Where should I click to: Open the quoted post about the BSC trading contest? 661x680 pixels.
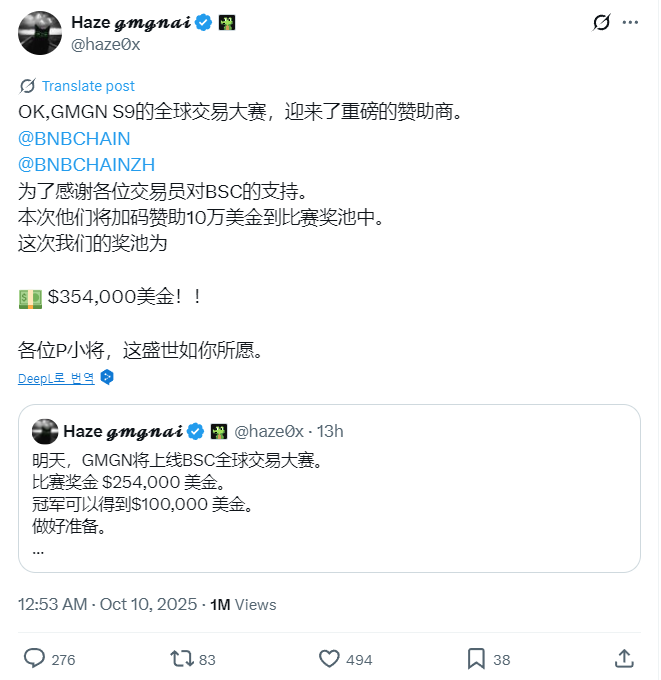pos(330,500)
